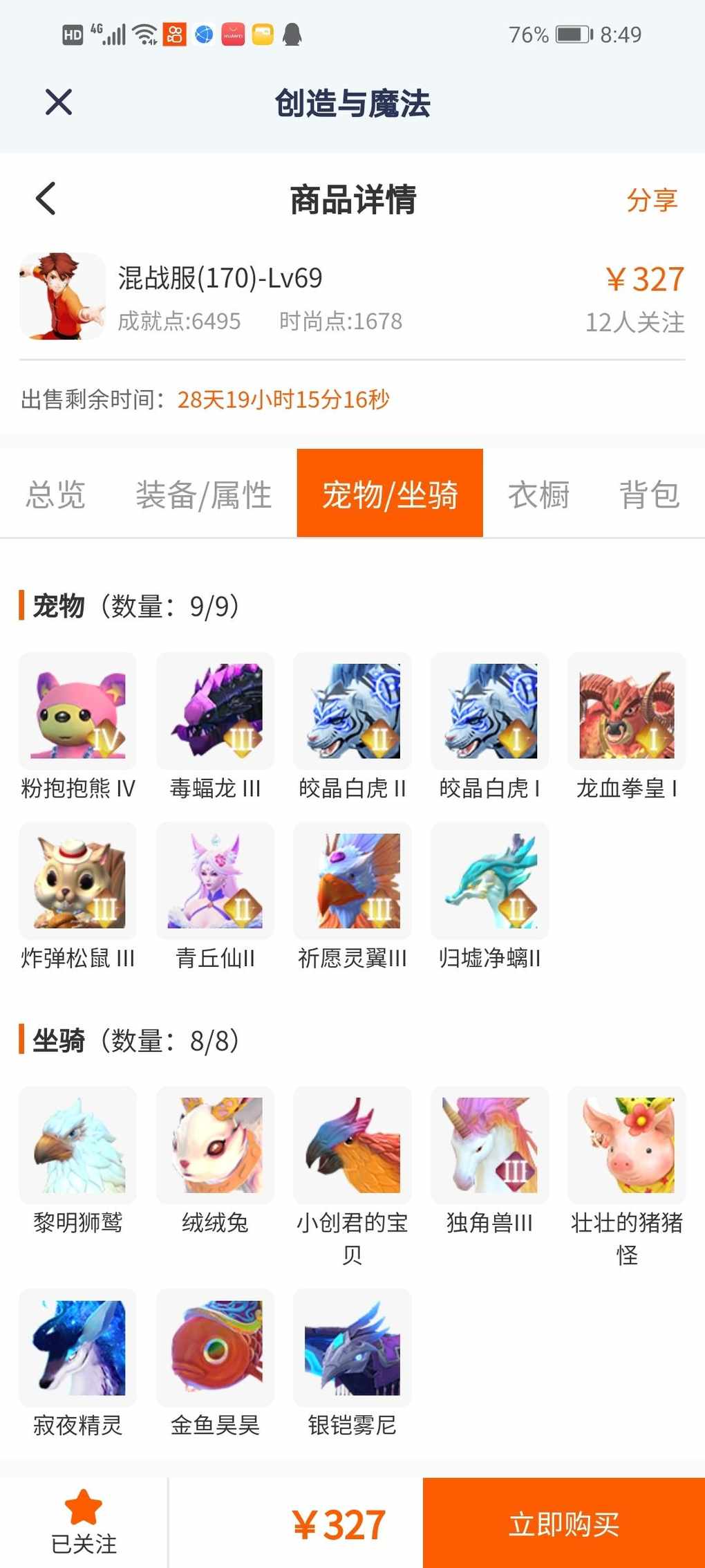View pet 毒蝠龙 III details
The image size is (705, 1568).
tap(215, 712)
